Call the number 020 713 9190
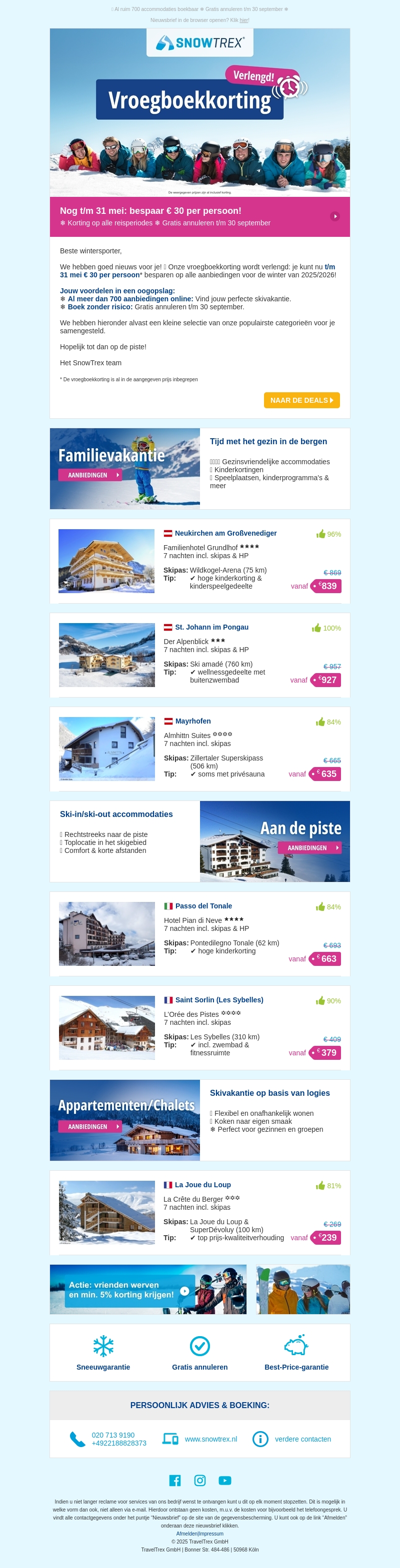Screen dimensions: 400x1568 click(x=113, y=1435)
